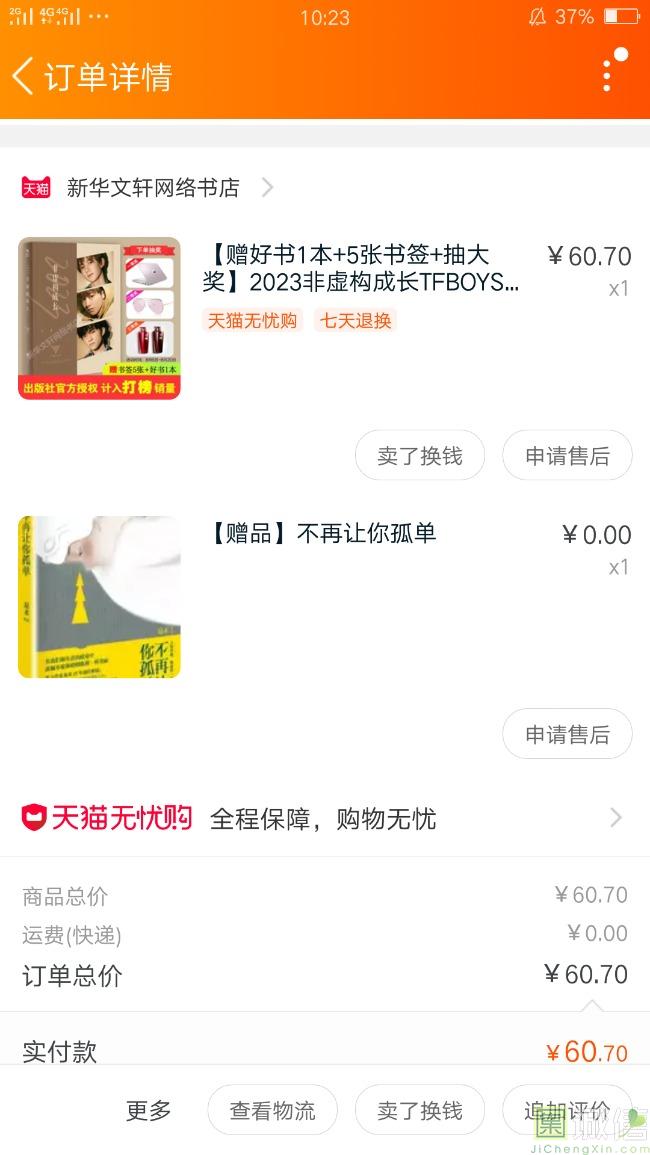Tap 卖了换钱 under the TFBOYS book
The image size is (650, 1155).
tap(420, 456)
